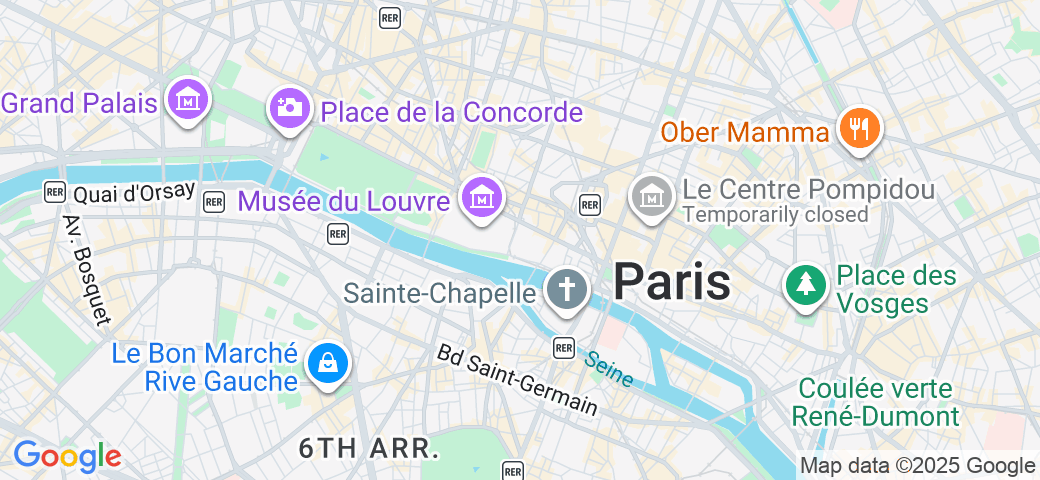
Task: Tap the Quai d'Orsay RER station icon
Action: coord(54,190)
